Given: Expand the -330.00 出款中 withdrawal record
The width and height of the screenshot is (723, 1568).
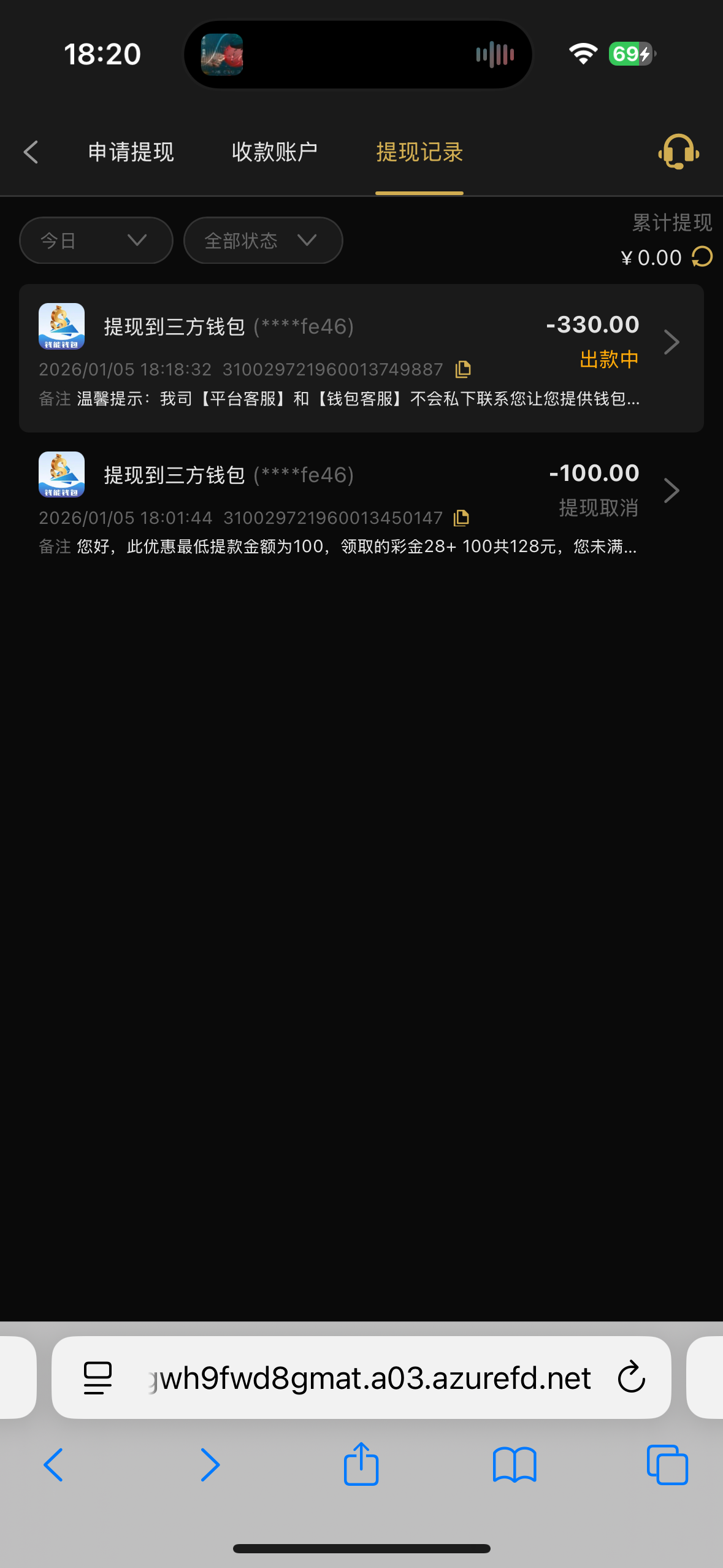Looking at the screenshot, I should (x=671, y=342).
